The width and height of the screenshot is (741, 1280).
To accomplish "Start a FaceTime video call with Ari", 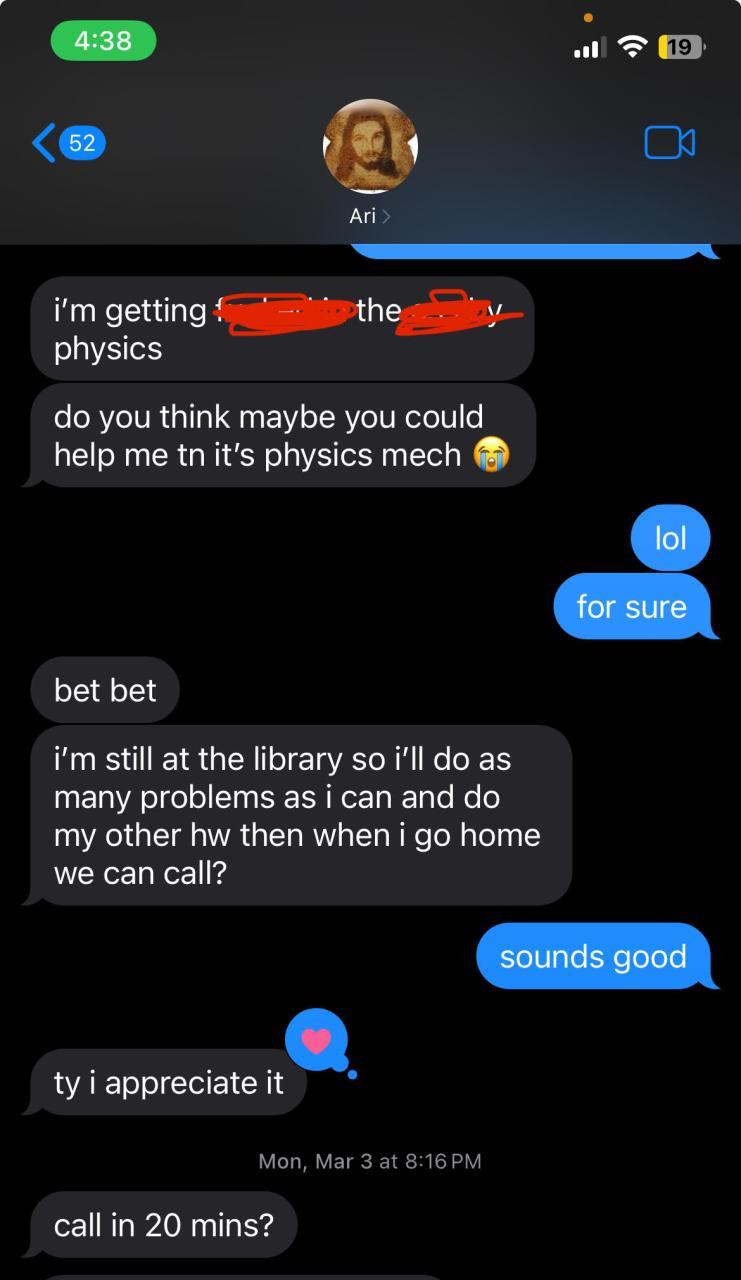I will 669,143.
